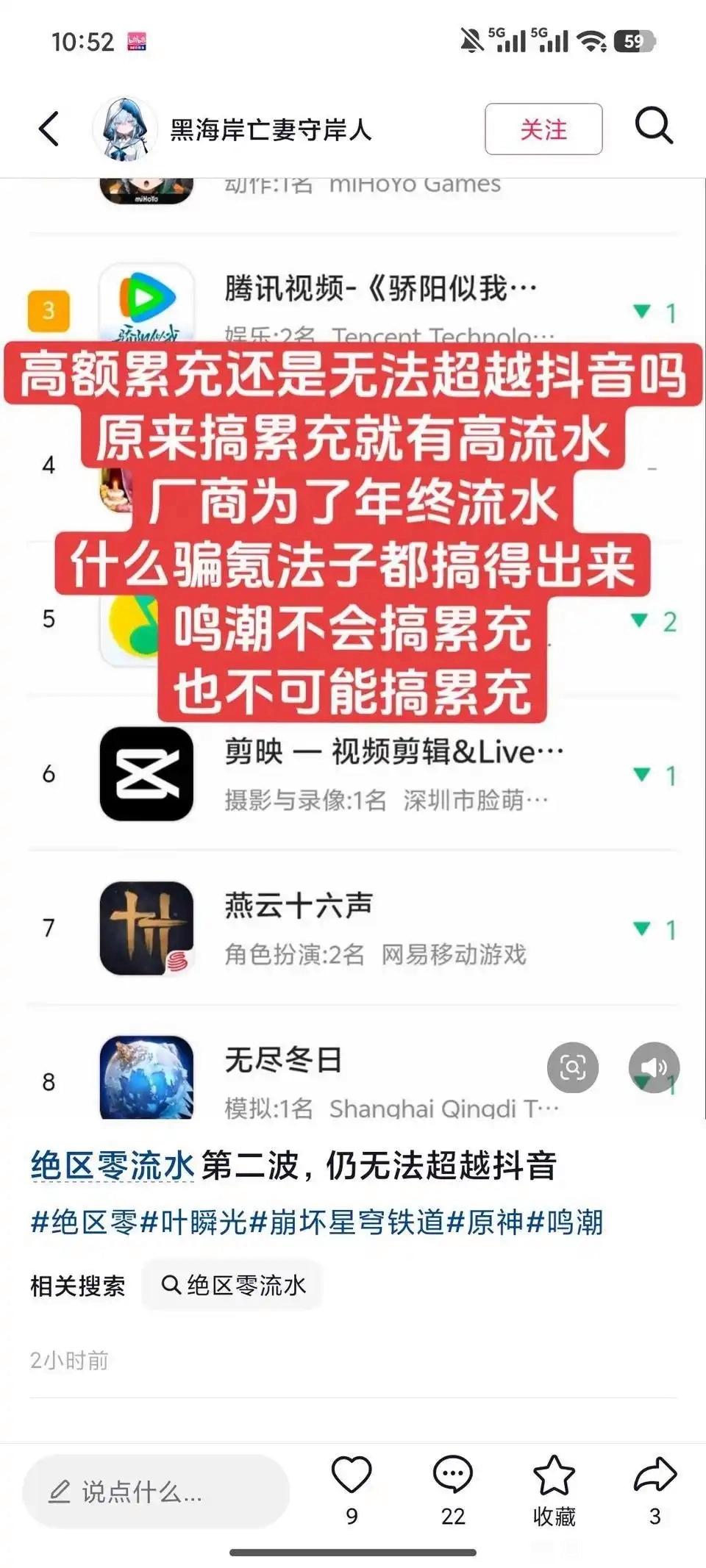Open the #鸣潮 hashtag

click(565, 1222)
